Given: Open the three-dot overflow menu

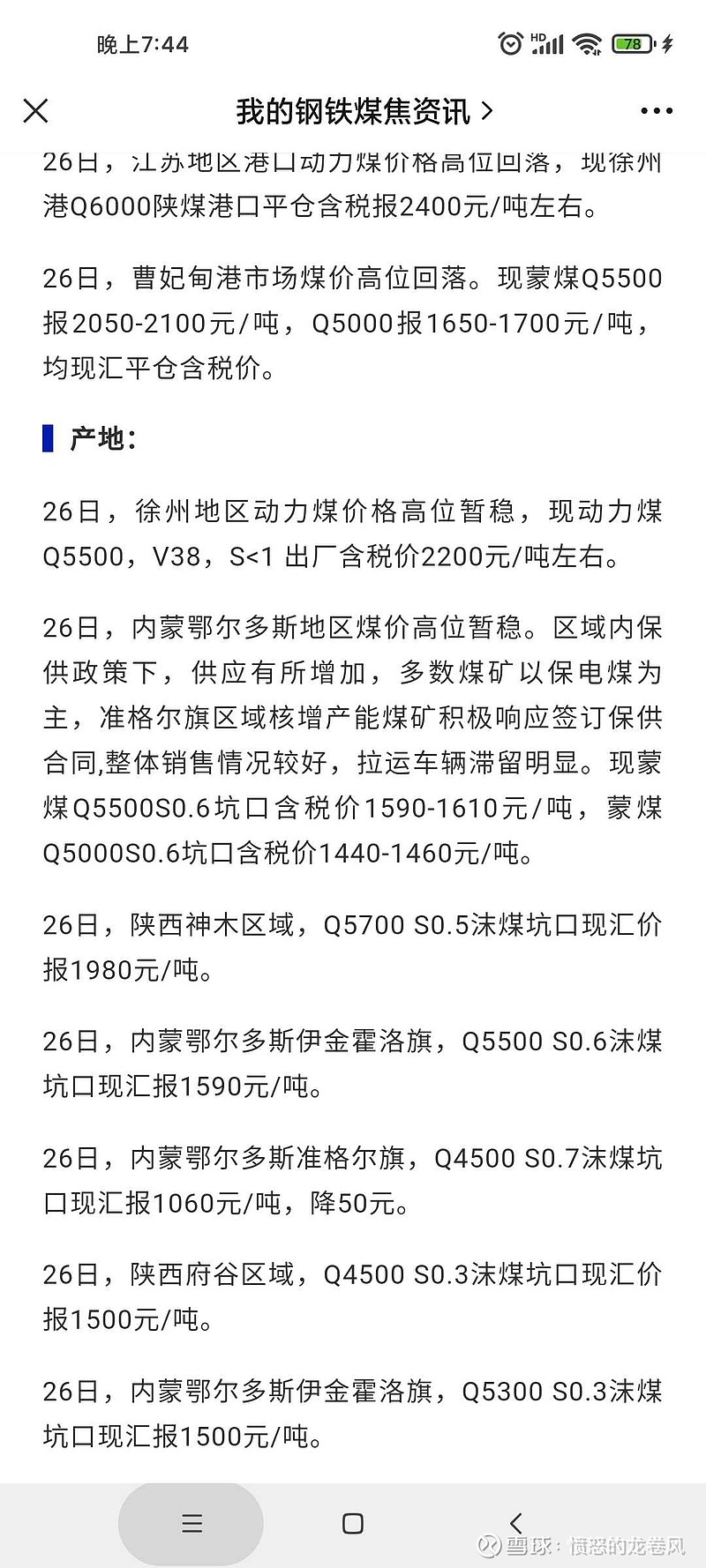Looking at the screenshot, I should (657, 111).
